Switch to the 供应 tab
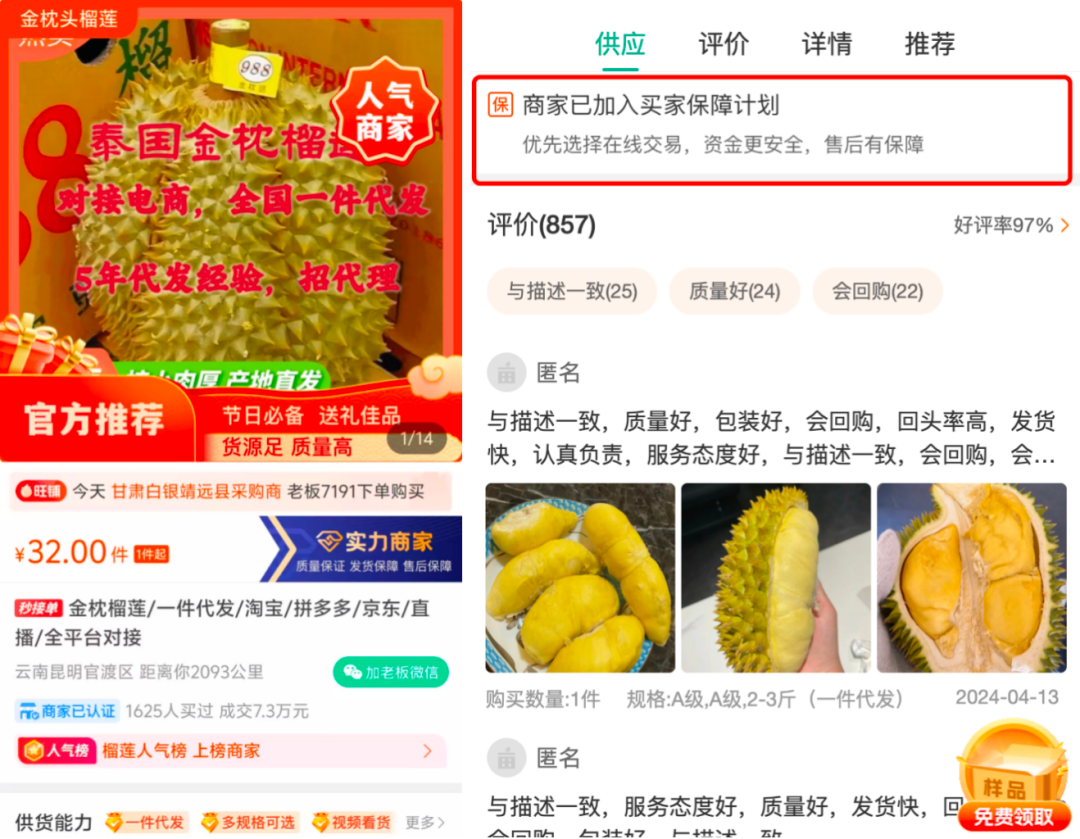The image size is (1080, 839). 620,44
